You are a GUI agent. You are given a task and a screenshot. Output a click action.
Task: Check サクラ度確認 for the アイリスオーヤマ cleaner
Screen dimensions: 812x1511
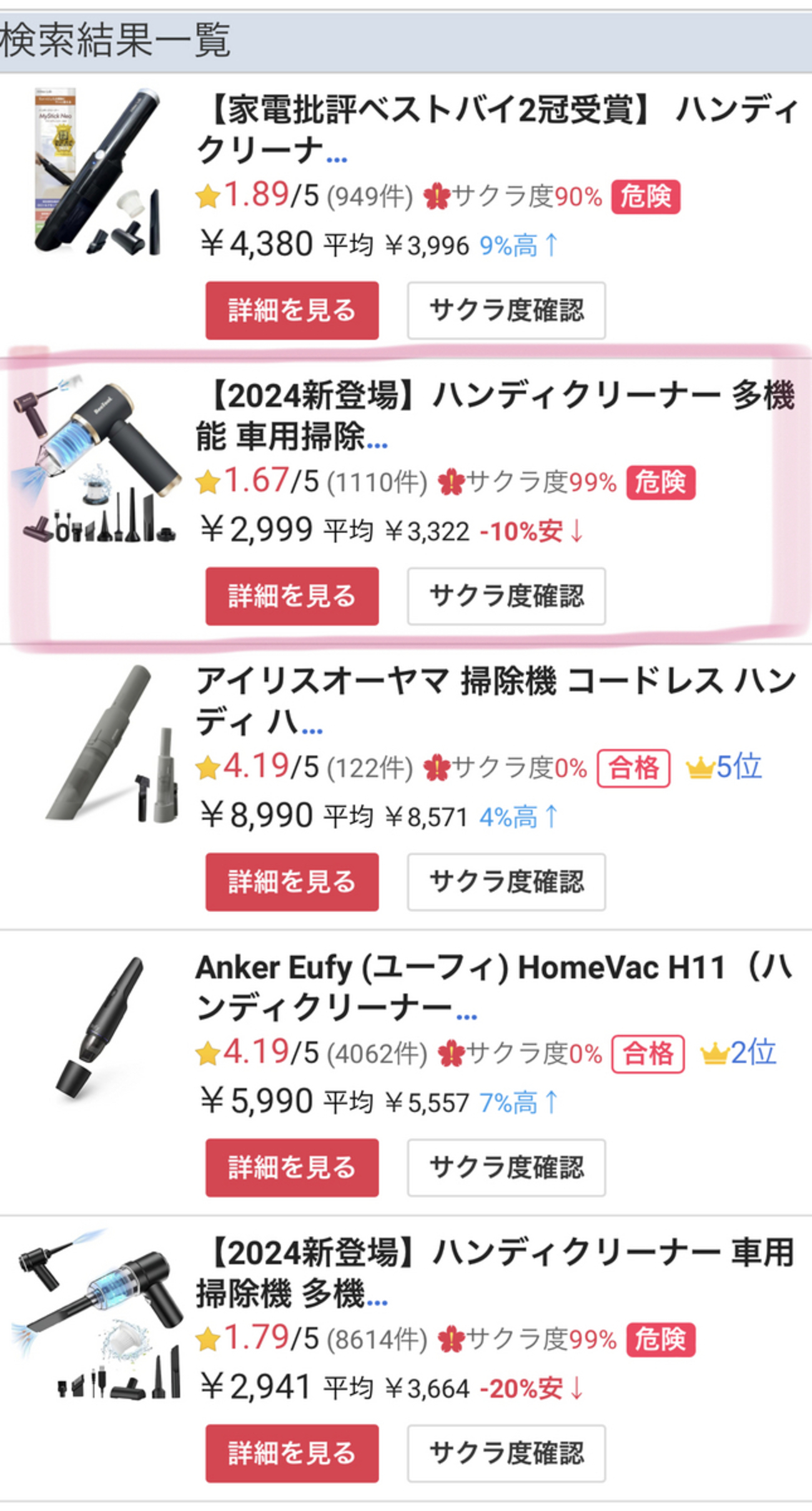point(506,881)
